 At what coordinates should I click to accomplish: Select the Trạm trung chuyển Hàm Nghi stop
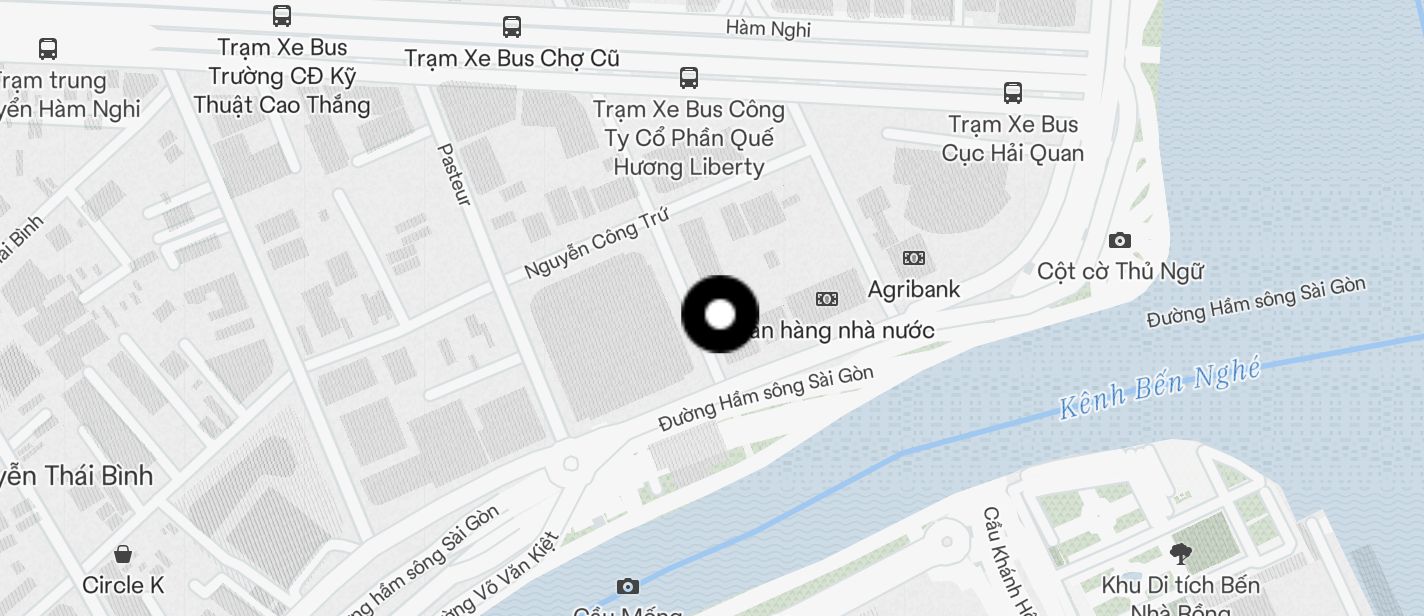(x=47, y=48)
